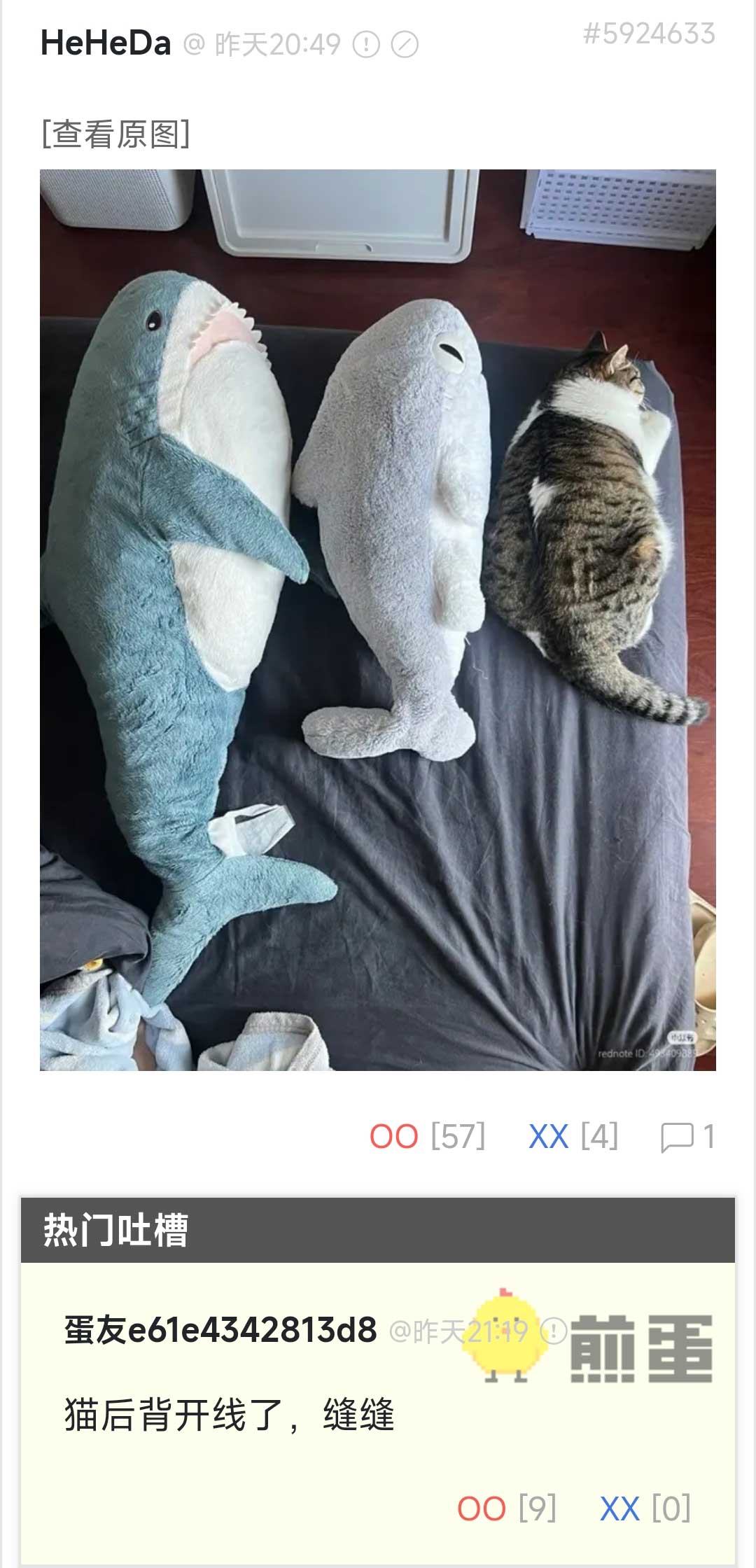Vote OO on the 蛋友e61e4342813d8 comment
Viewport: 756px width, 1568px height.
482,1508
